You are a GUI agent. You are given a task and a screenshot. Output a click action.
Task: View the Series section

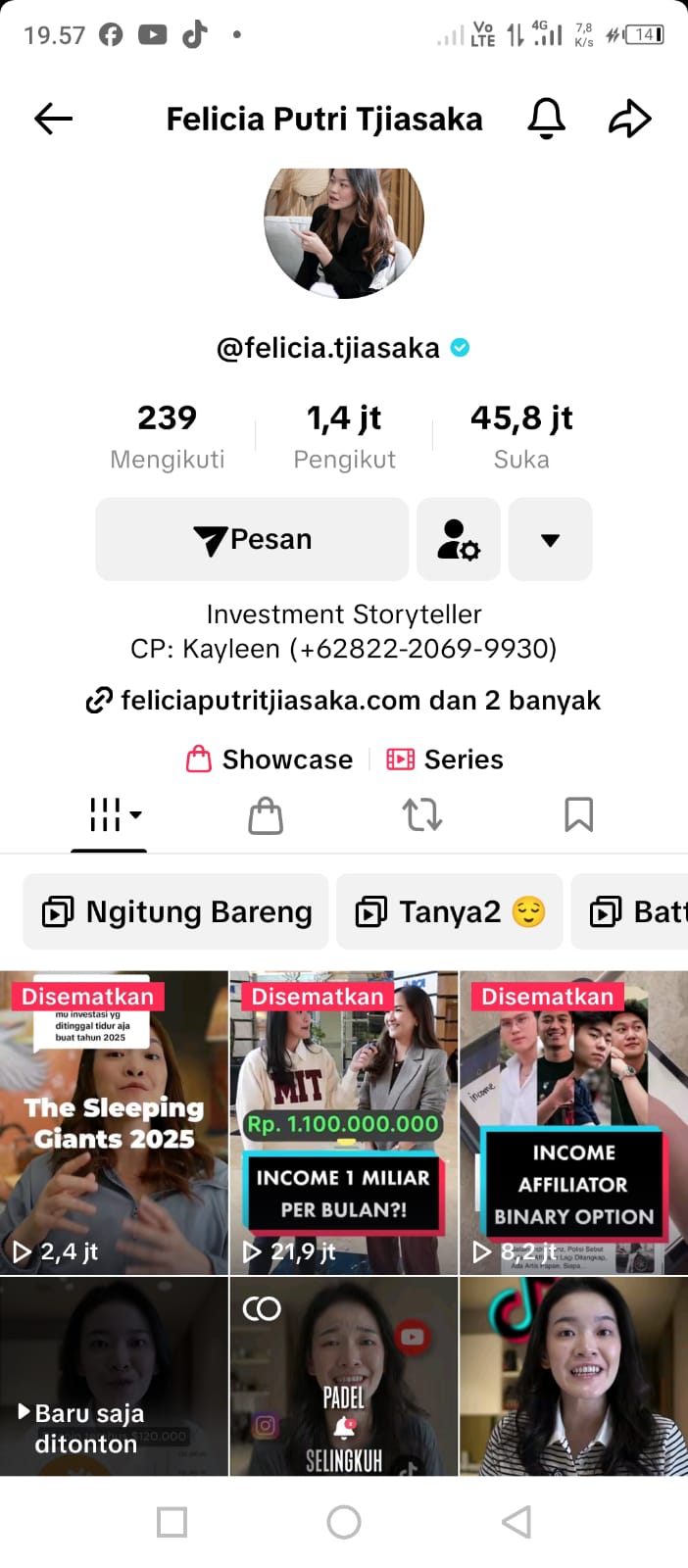coord(445,759)
